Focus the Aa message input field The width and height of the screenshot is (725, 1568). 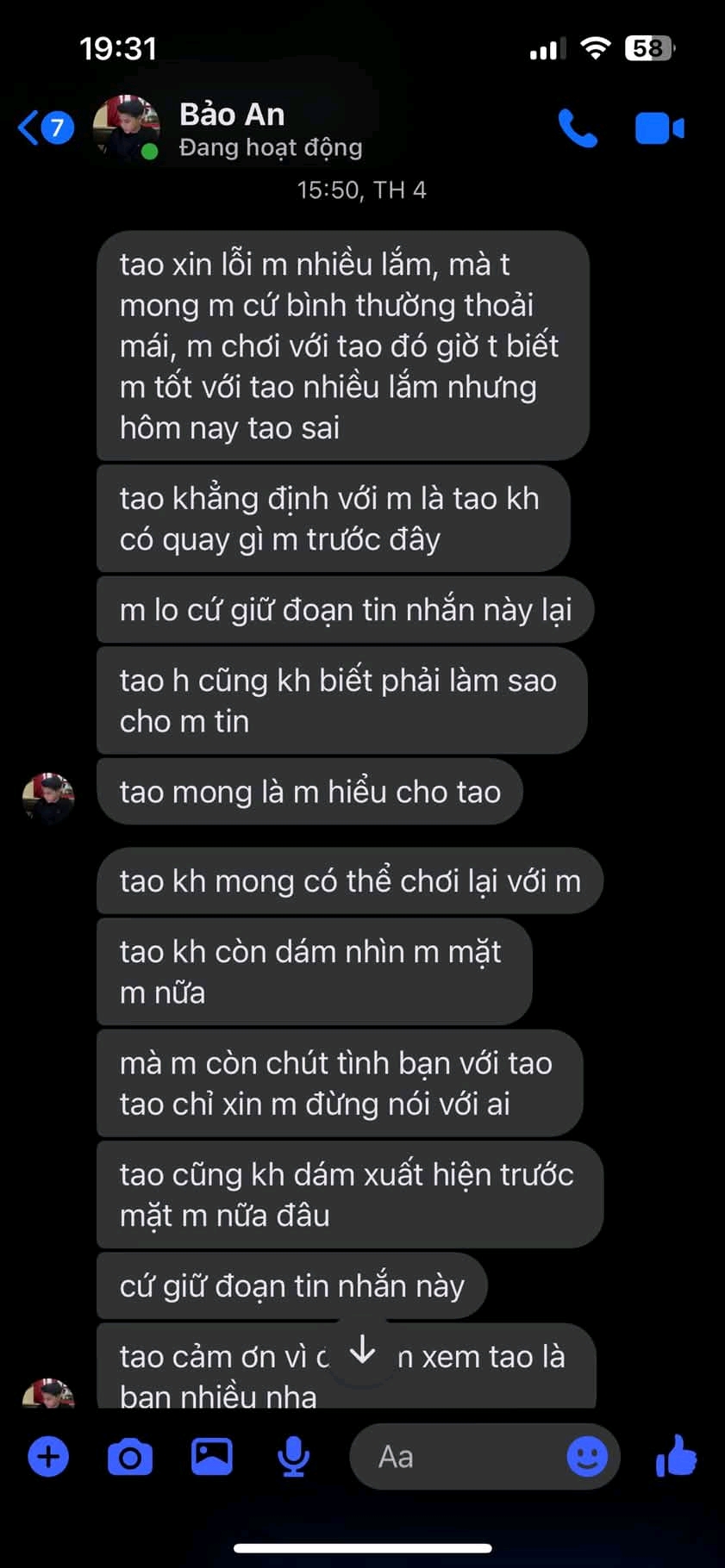coord(457,1457)
